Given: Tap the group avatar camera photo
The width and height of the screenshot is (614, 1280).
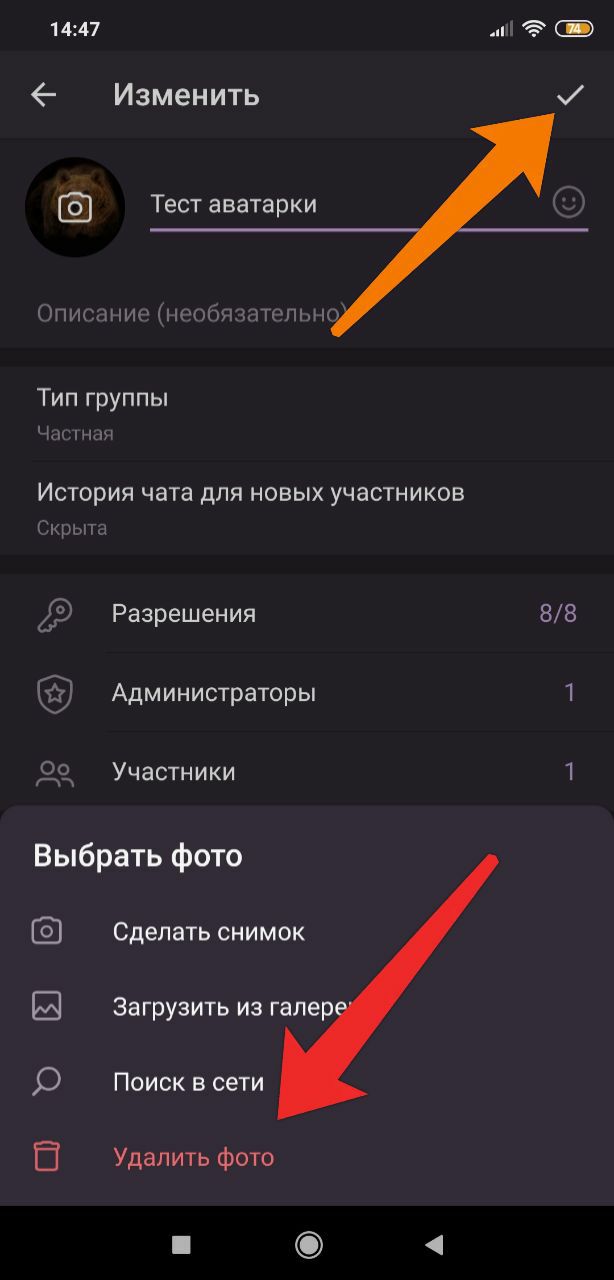Looking at the screenshot, I should pyautogui.click(x=75, y=208).
